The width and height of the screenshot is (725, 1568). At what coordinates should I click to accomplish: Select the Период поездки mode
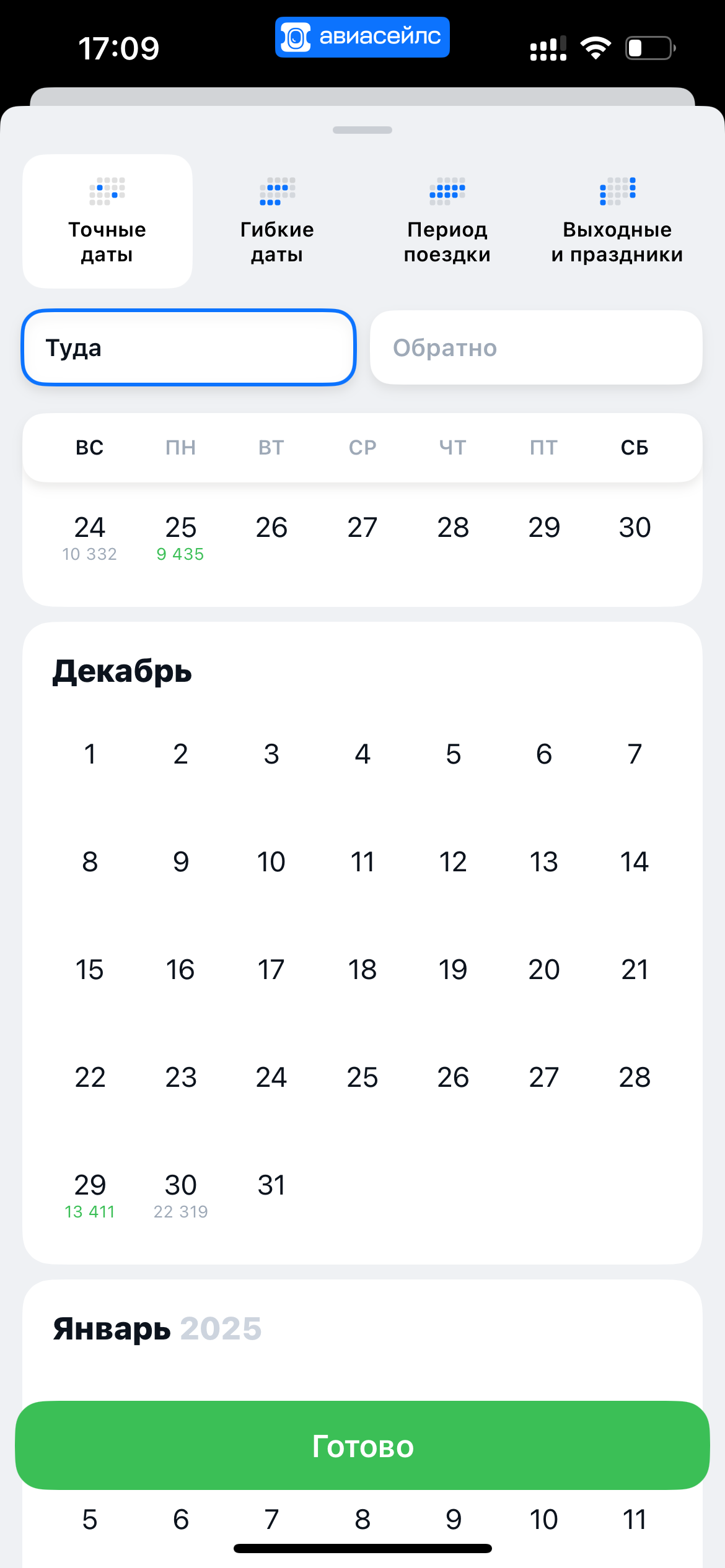point(447,221)
